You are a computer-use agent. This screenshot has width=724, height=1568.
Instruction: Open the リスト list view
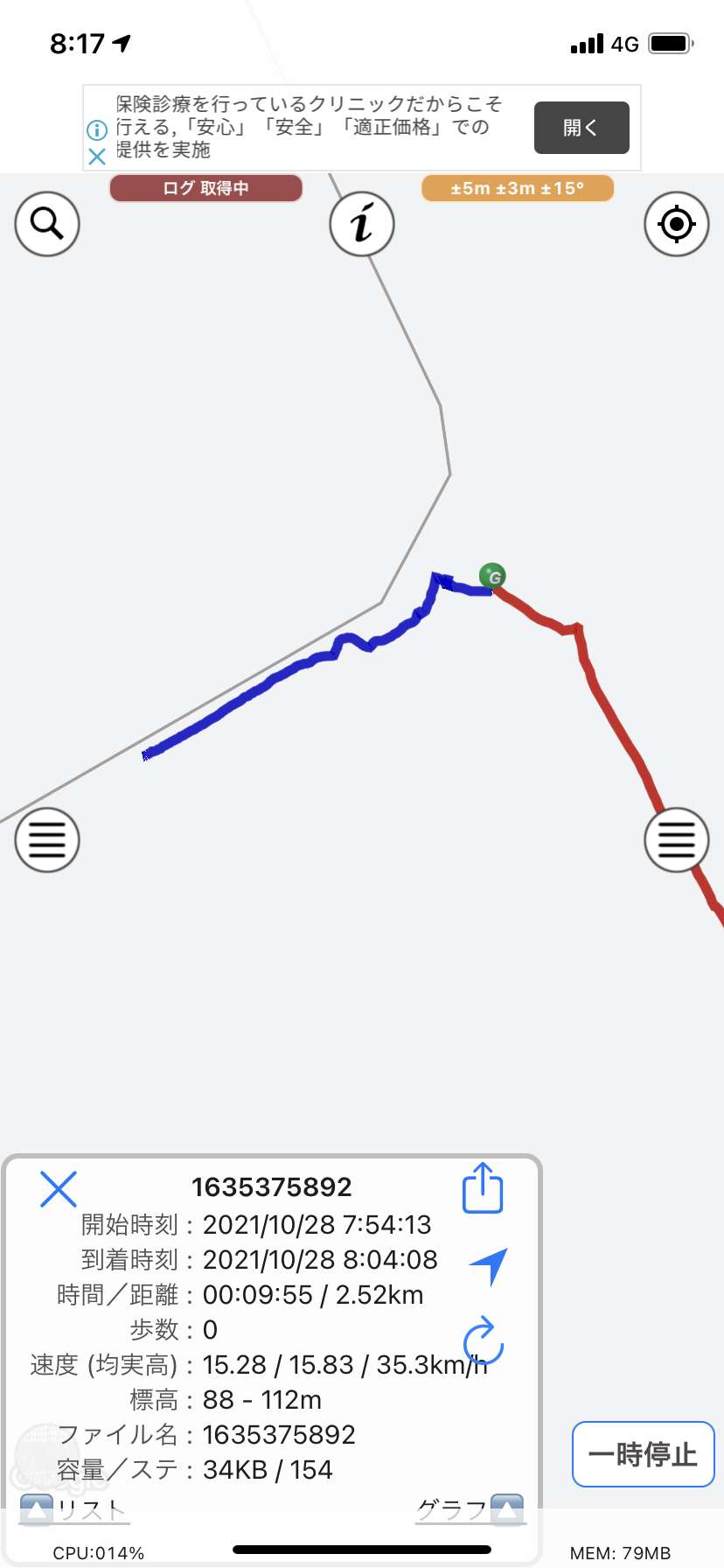pyautogui.click(x=73, y=1509)
